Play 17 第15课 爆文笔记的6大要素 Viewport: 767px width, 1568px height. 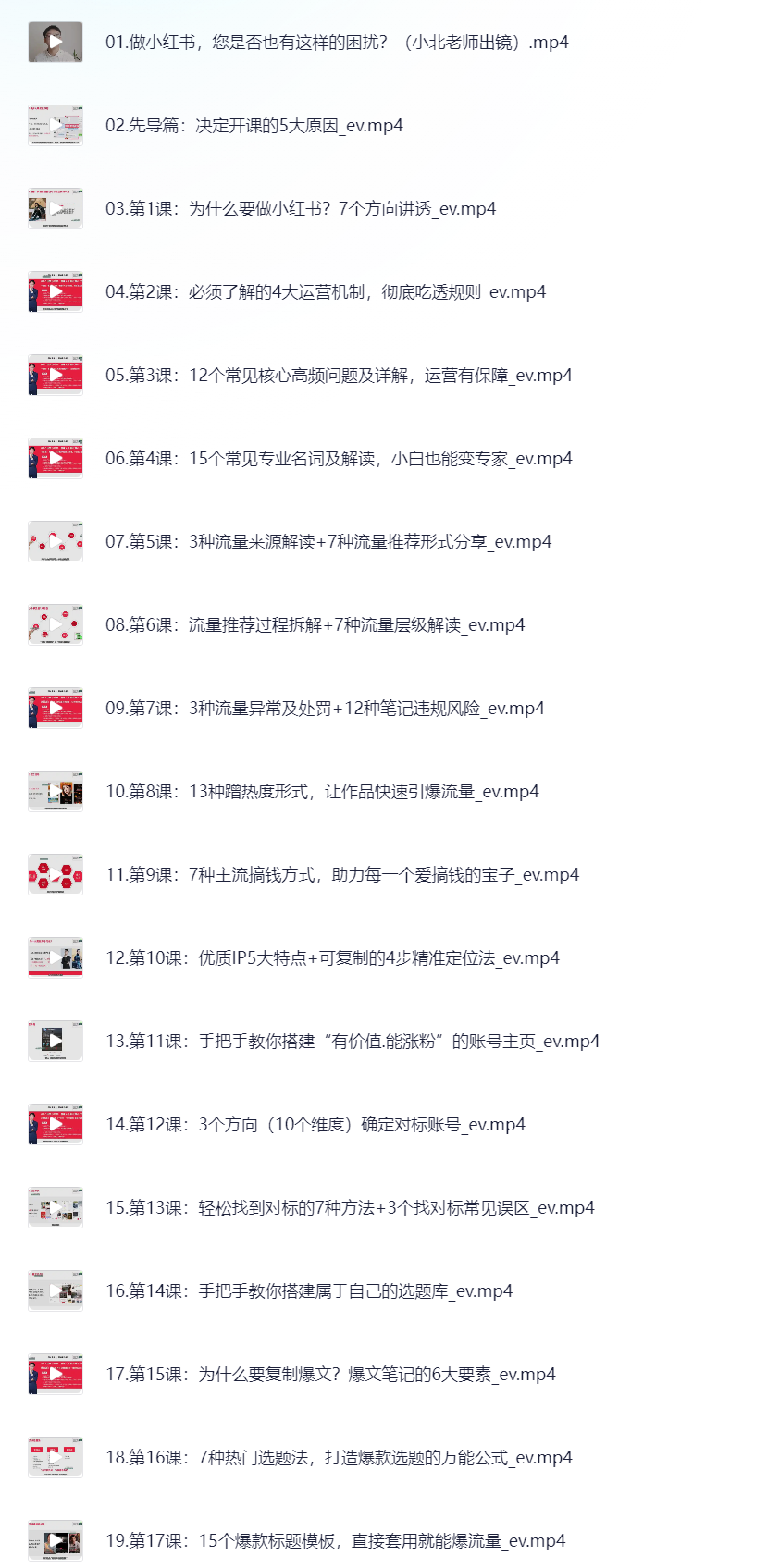click(56, 1375)
